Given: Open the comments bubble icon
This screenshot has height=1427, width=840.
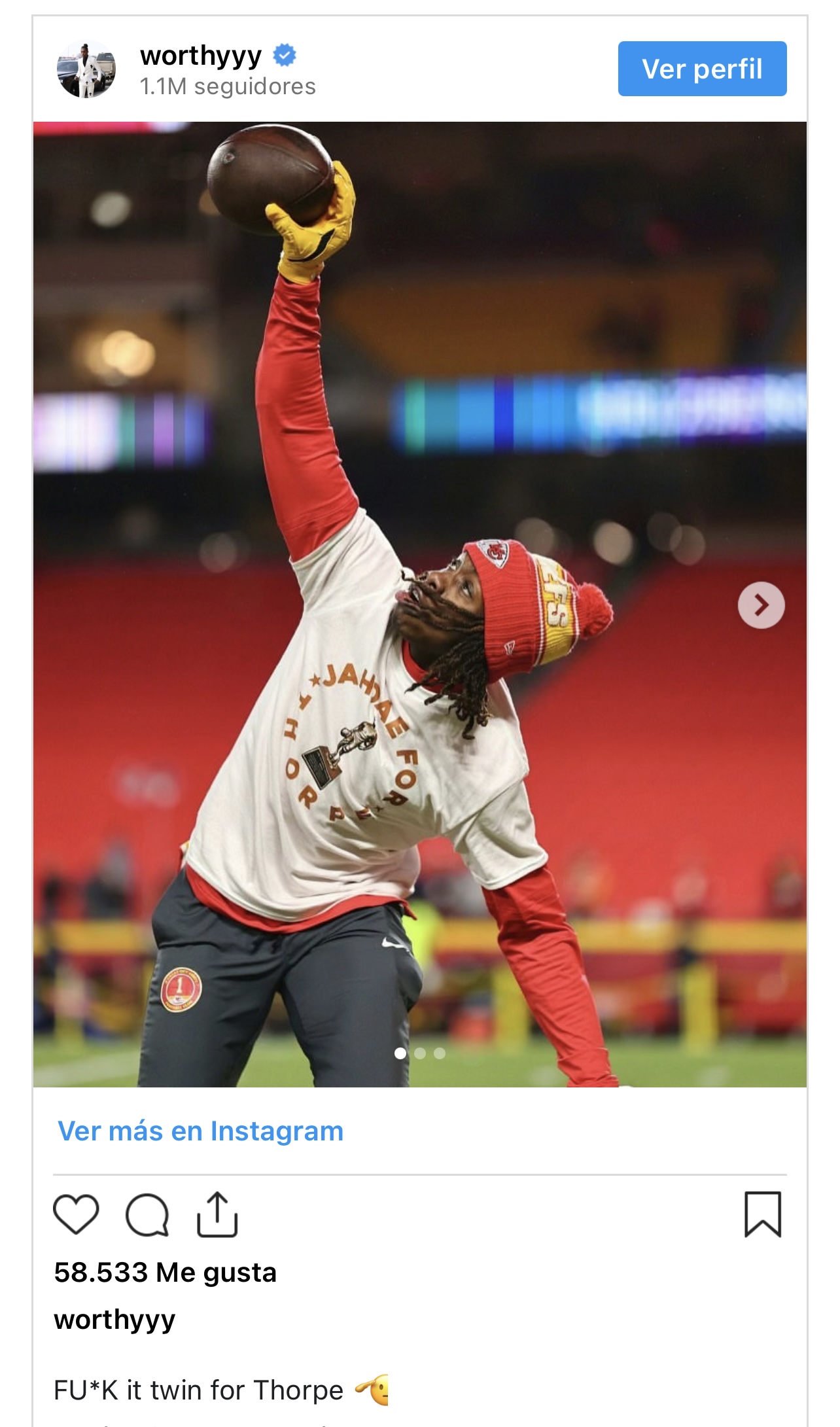Looking at the screenshot, I should [147, 1215].
